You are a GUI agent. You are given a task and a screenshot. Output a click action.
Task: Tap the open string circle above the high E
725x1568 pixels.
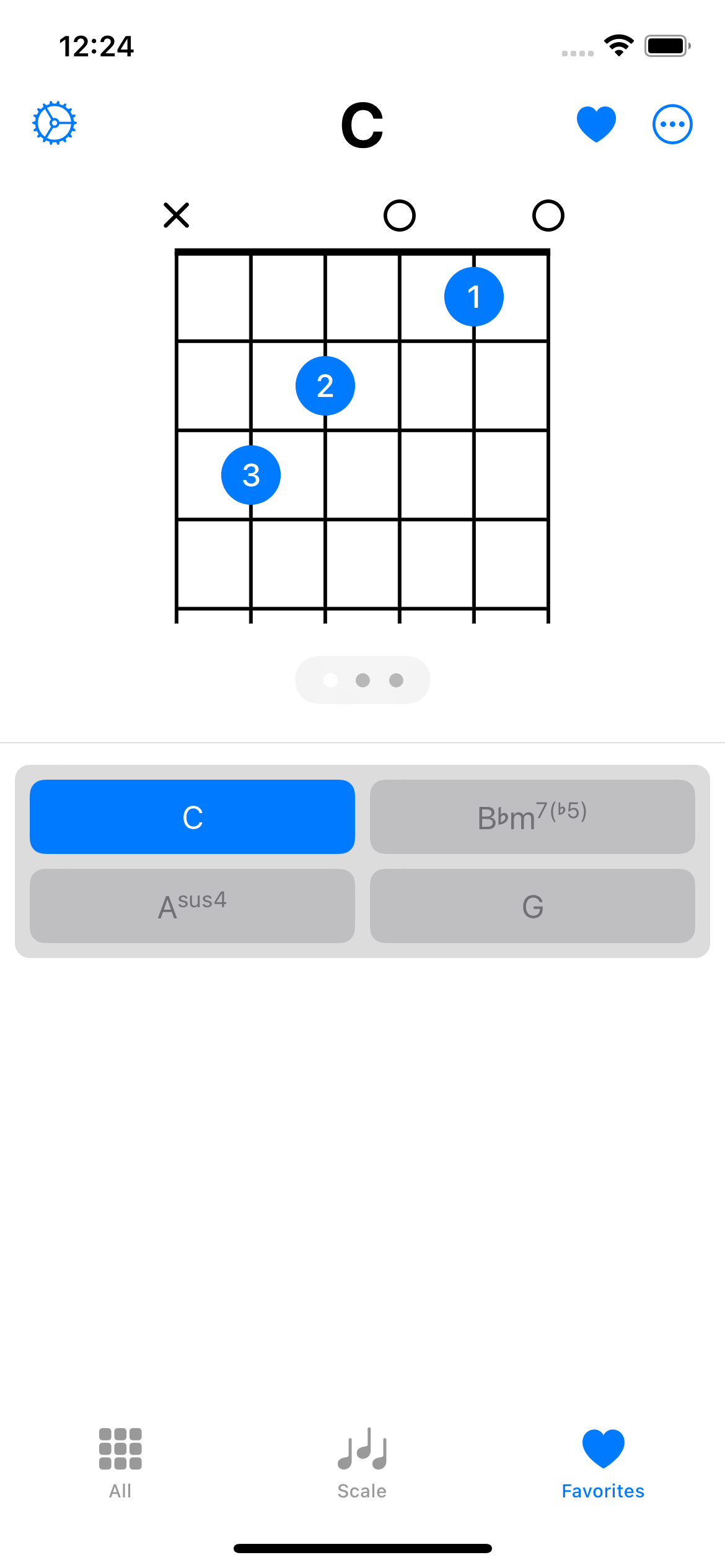(x=548, y=216)
